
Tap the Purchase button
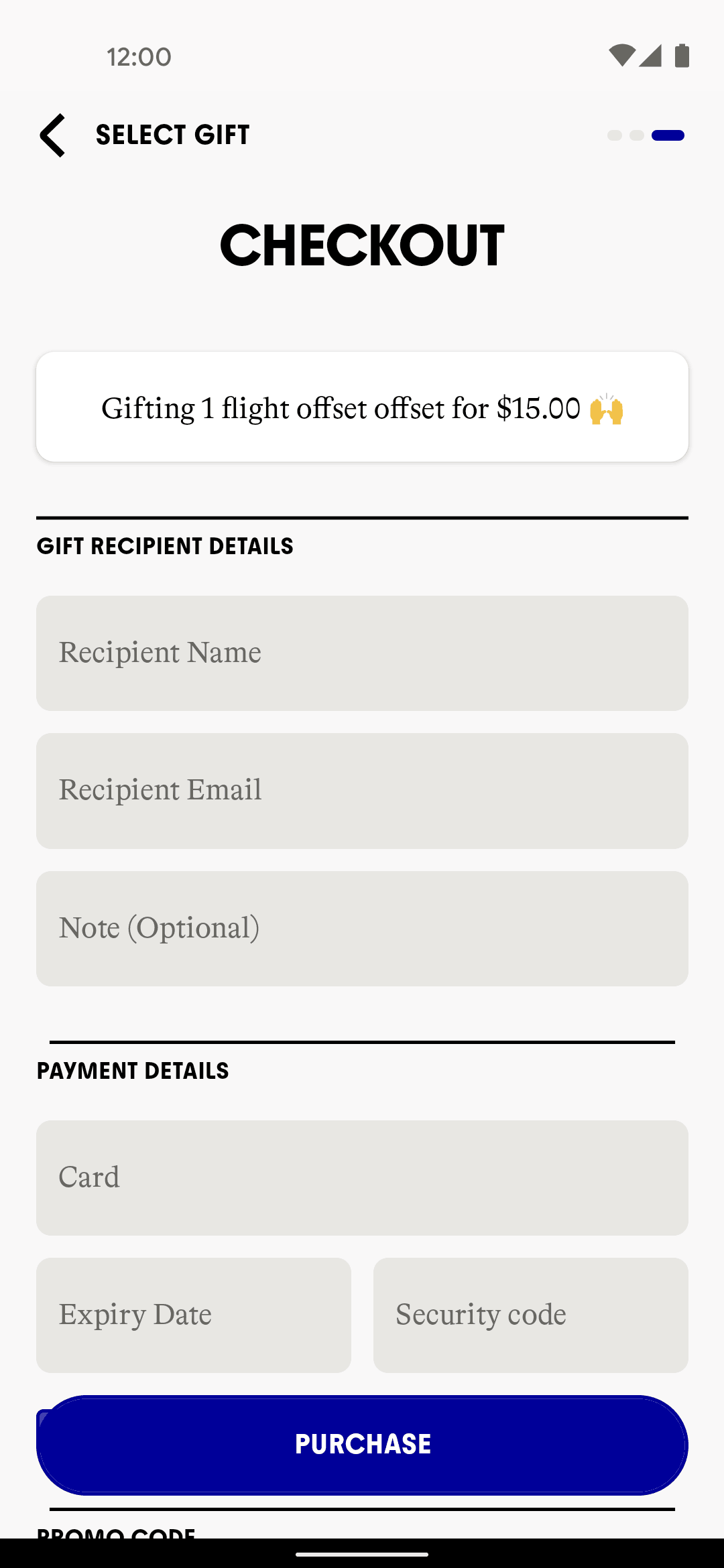[x=362, y=1445]
